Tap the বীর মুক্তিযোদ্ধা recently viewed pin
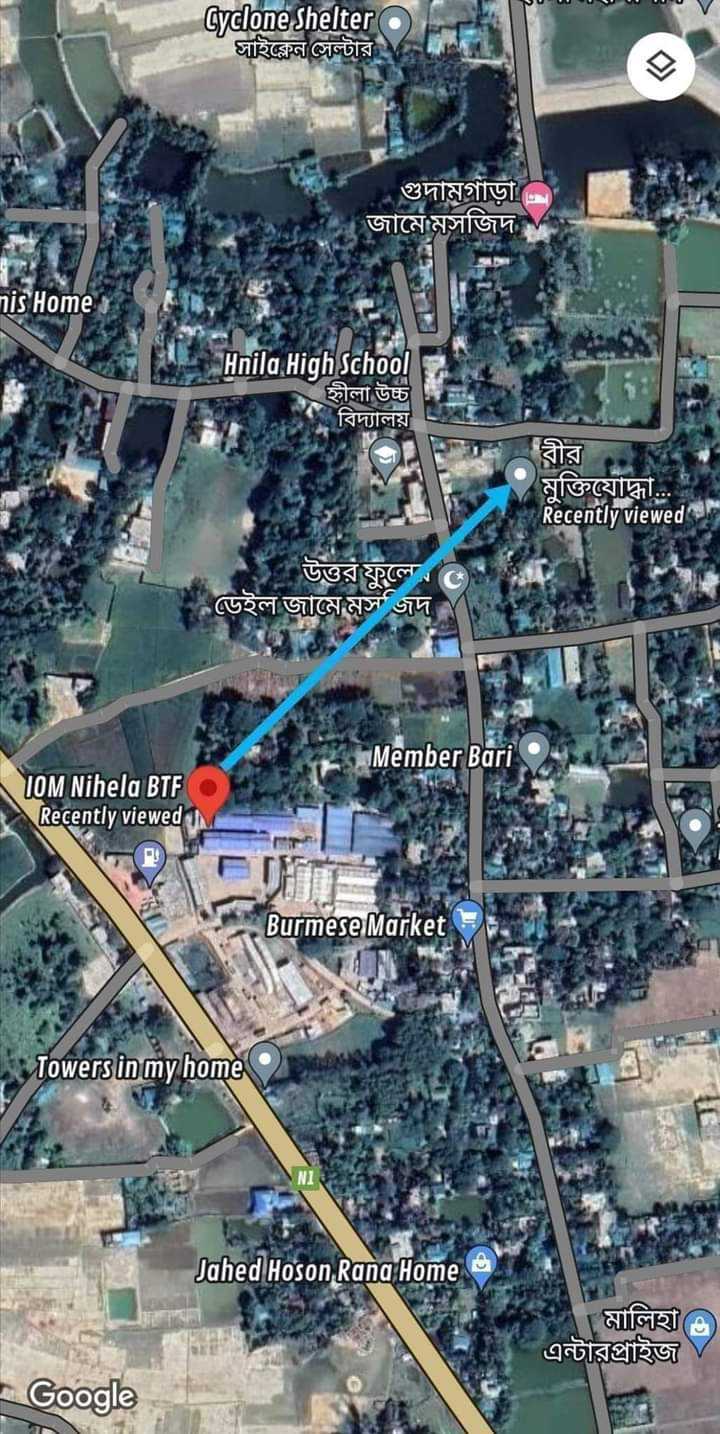Viewport: 720px width, 1434px height. tap(520, 474)
